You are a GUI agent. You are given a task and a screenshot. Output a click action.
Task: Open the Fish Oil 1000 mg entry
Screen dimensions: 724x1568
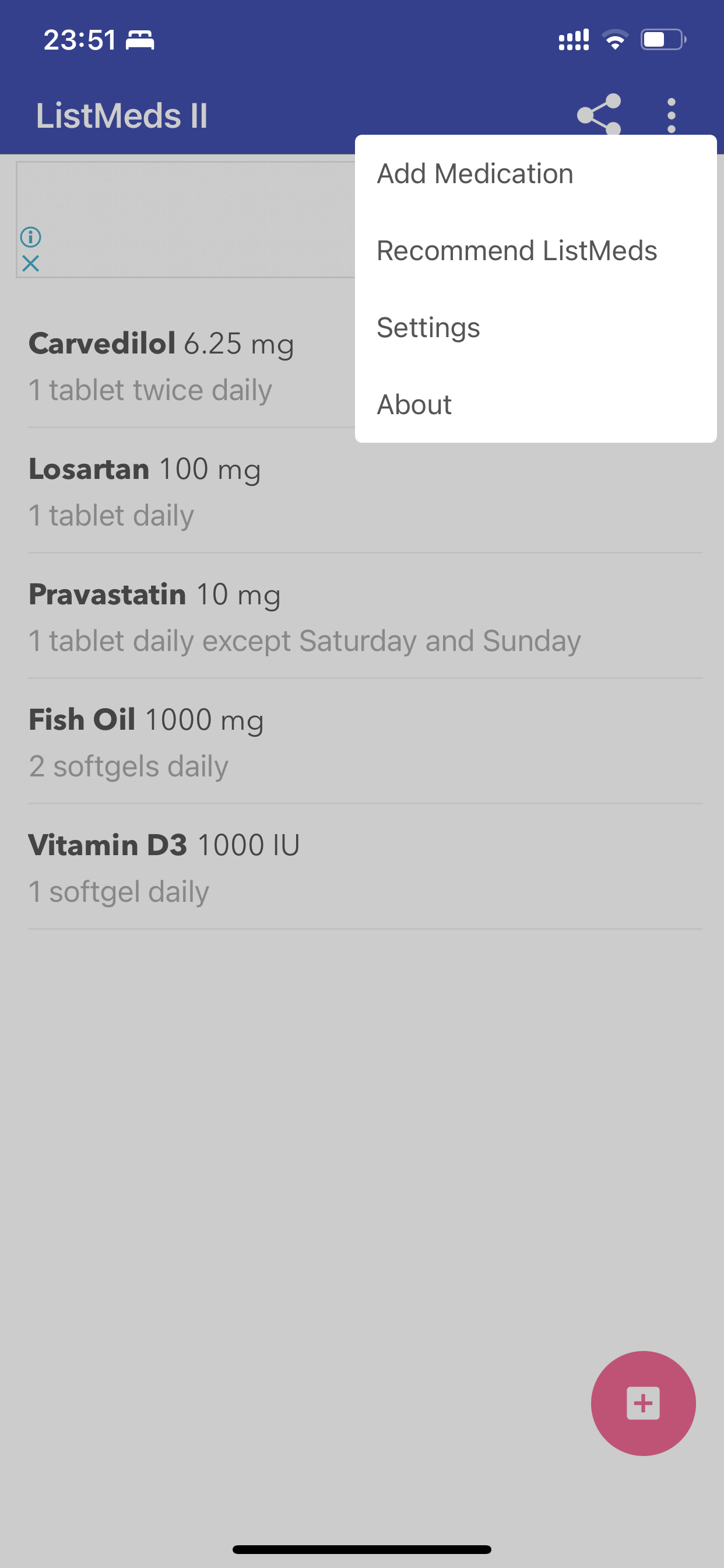click(365, 742)
